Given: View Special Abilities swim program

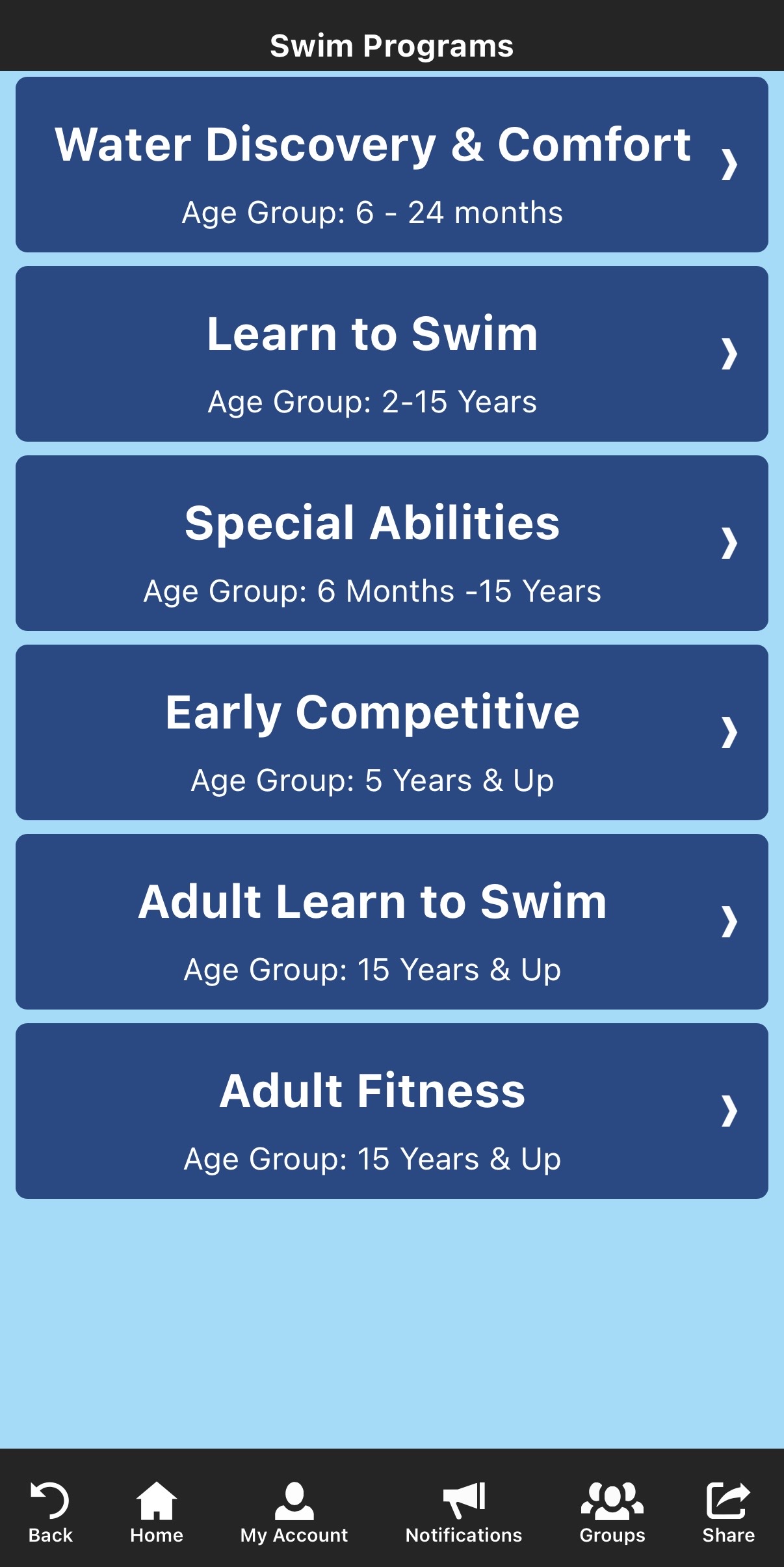Looking at the screenshot, I should (391, 543).
